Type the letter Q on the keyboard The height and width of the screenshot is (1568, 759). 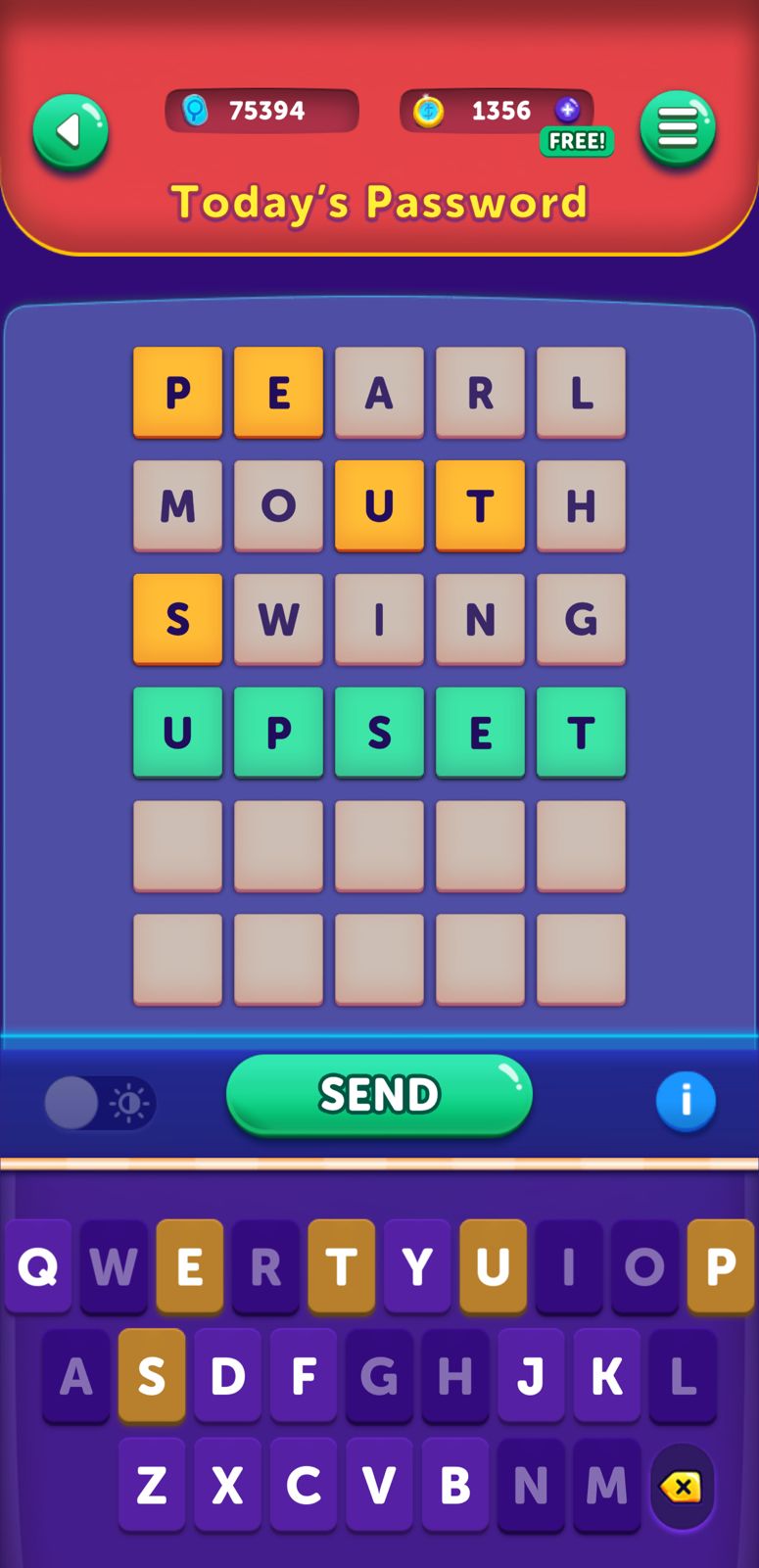(x=38, y=1267)
